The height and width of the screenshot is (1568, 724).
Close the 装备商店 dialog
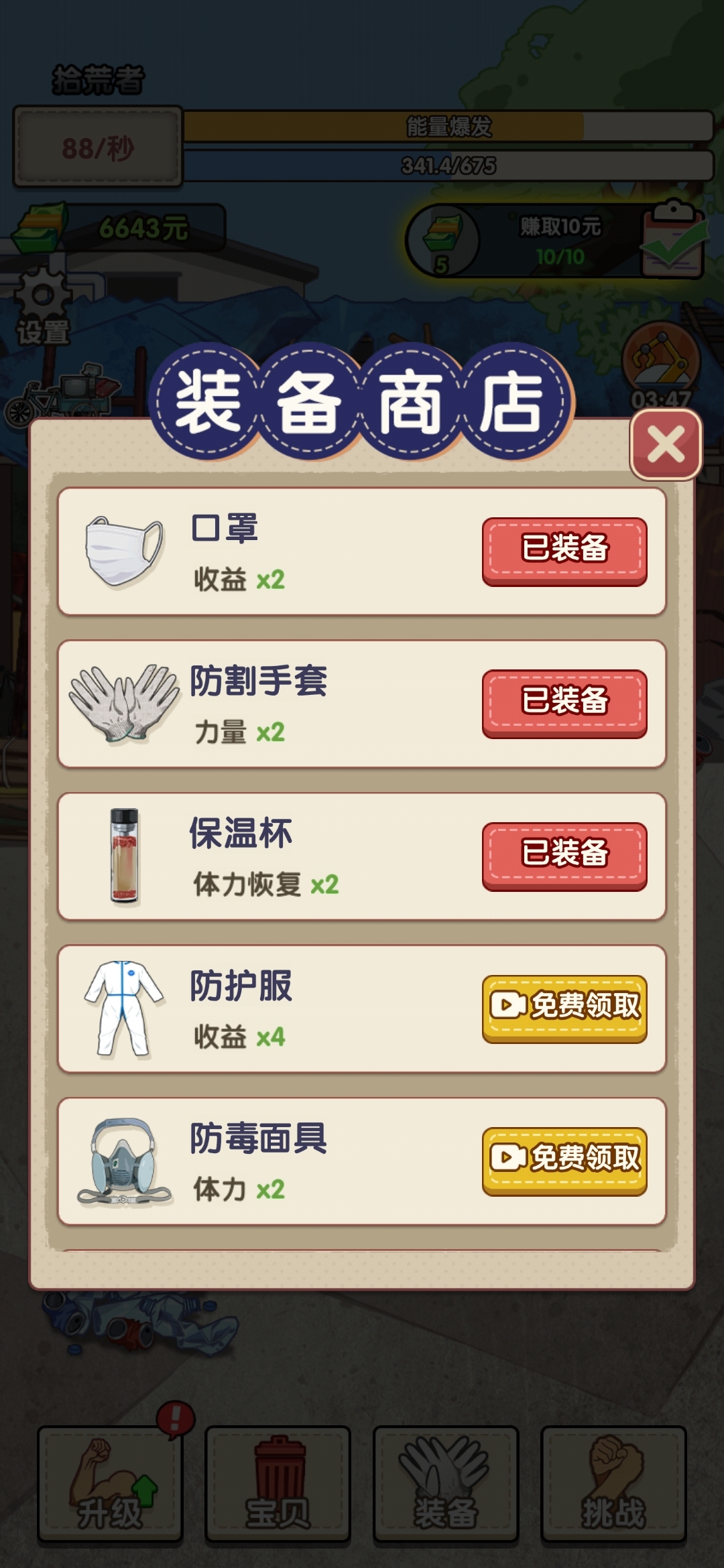pos(666,444)
